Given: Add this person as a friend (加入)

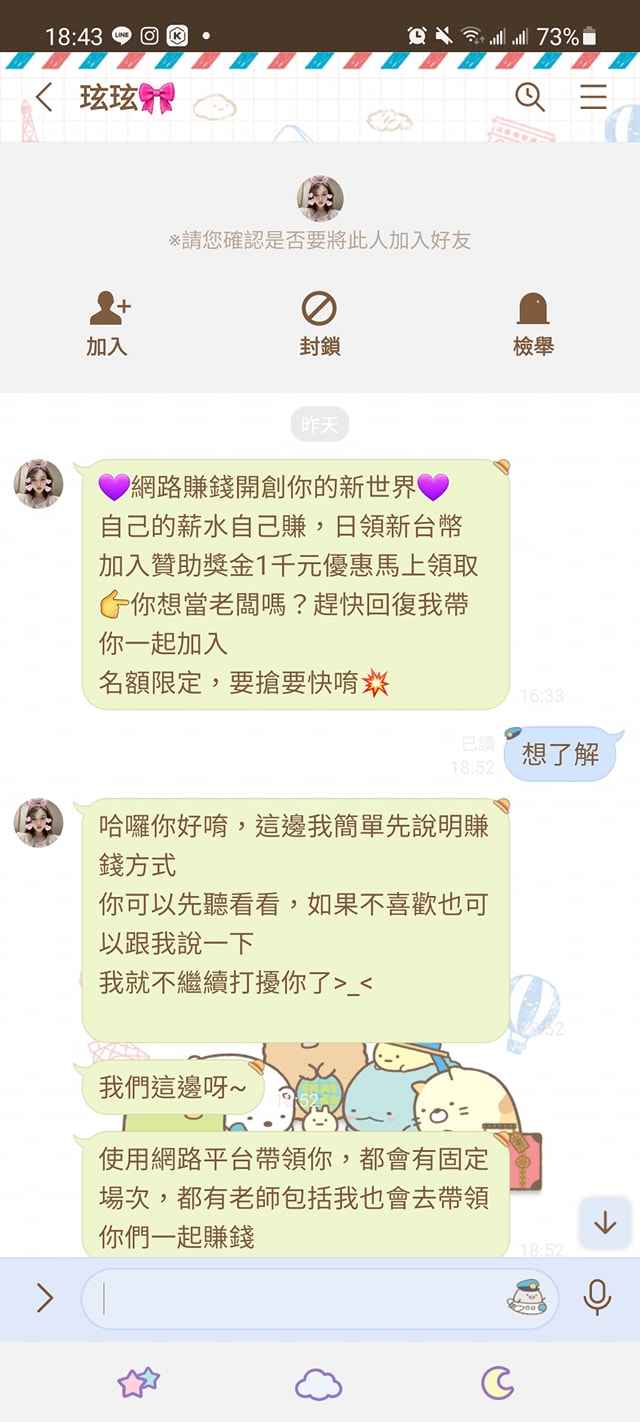Looking at the screenshot, I should click(108, 322).
